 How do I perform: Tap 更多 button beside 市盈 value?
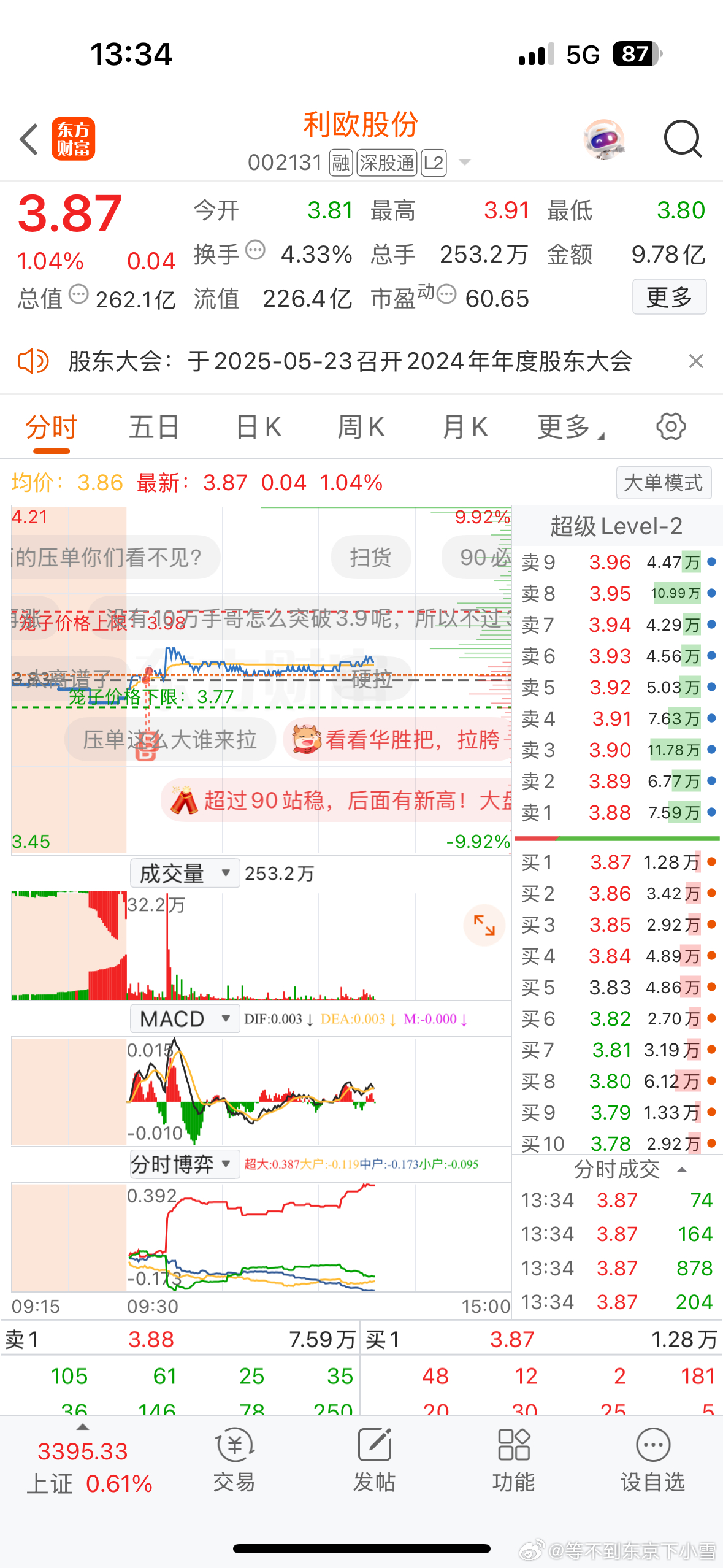[669, 297]
